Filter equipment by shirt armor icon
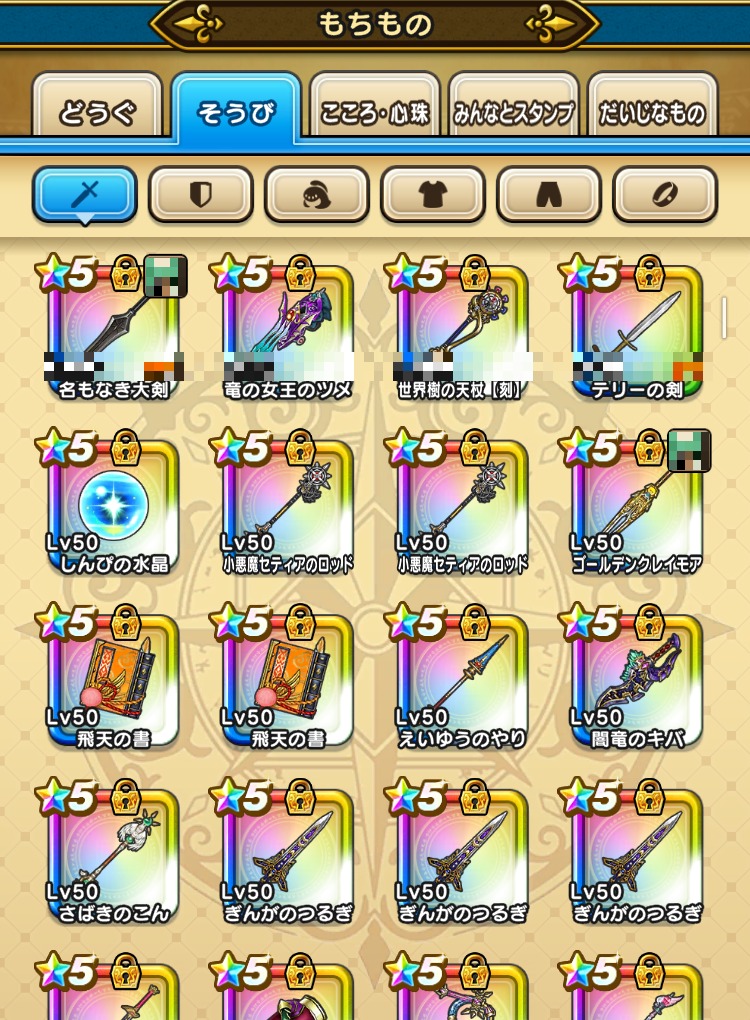Screen dimensions: 750x1020 click(x=433, y=194)
